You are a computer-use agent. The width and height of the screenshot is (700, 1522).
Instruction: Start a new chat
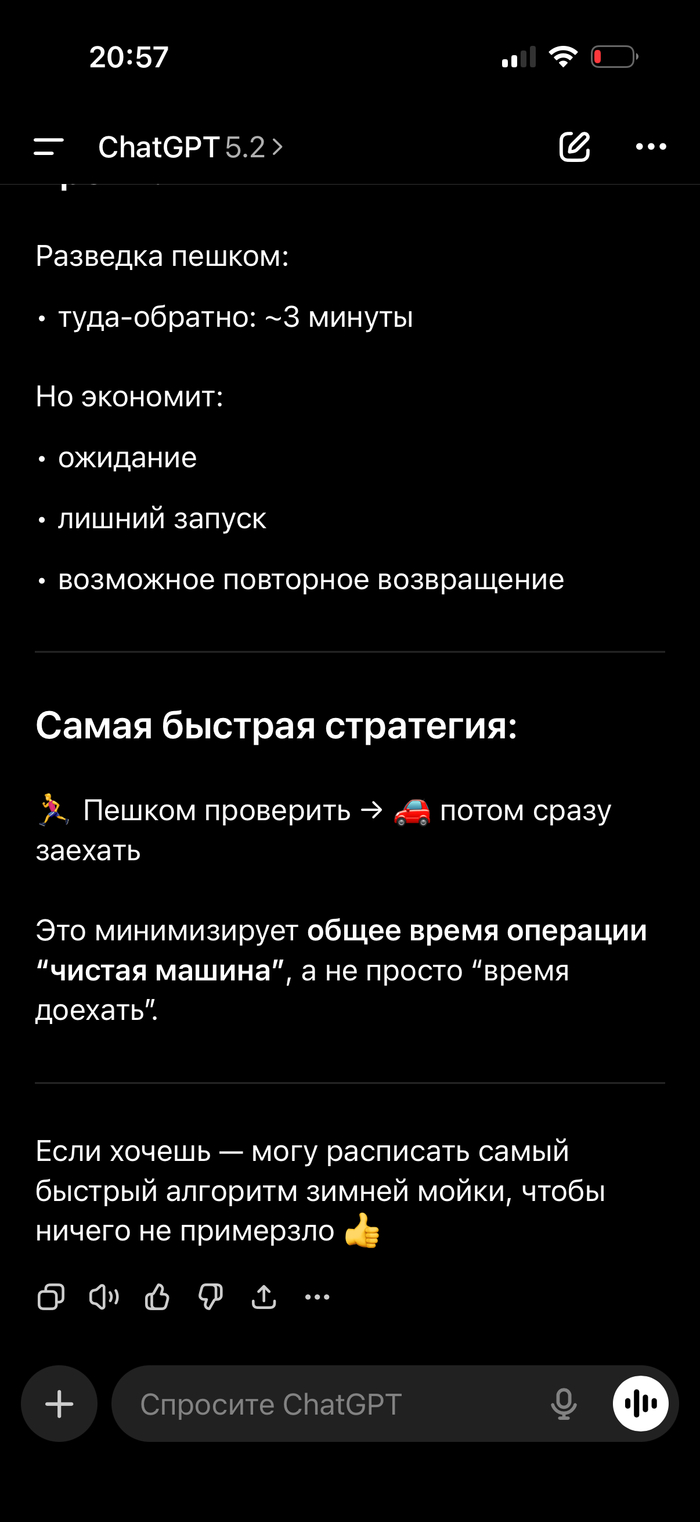pos(574,147)
